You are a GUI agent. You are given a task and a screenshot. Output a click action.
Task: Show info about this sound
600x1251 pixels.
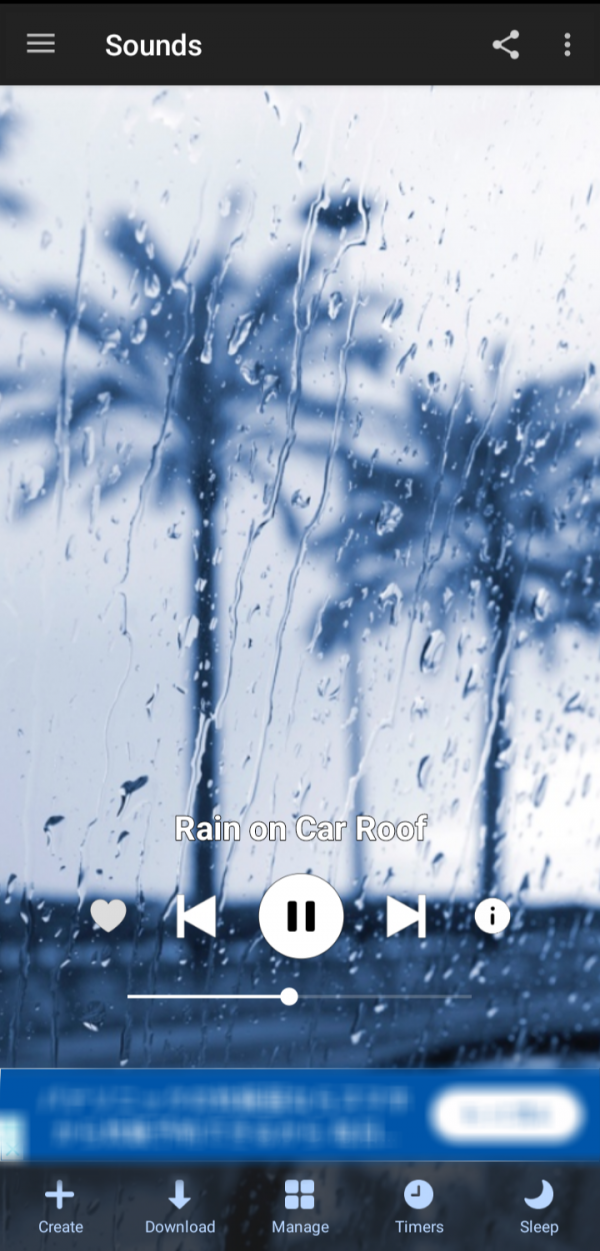[x=492, y=916]
